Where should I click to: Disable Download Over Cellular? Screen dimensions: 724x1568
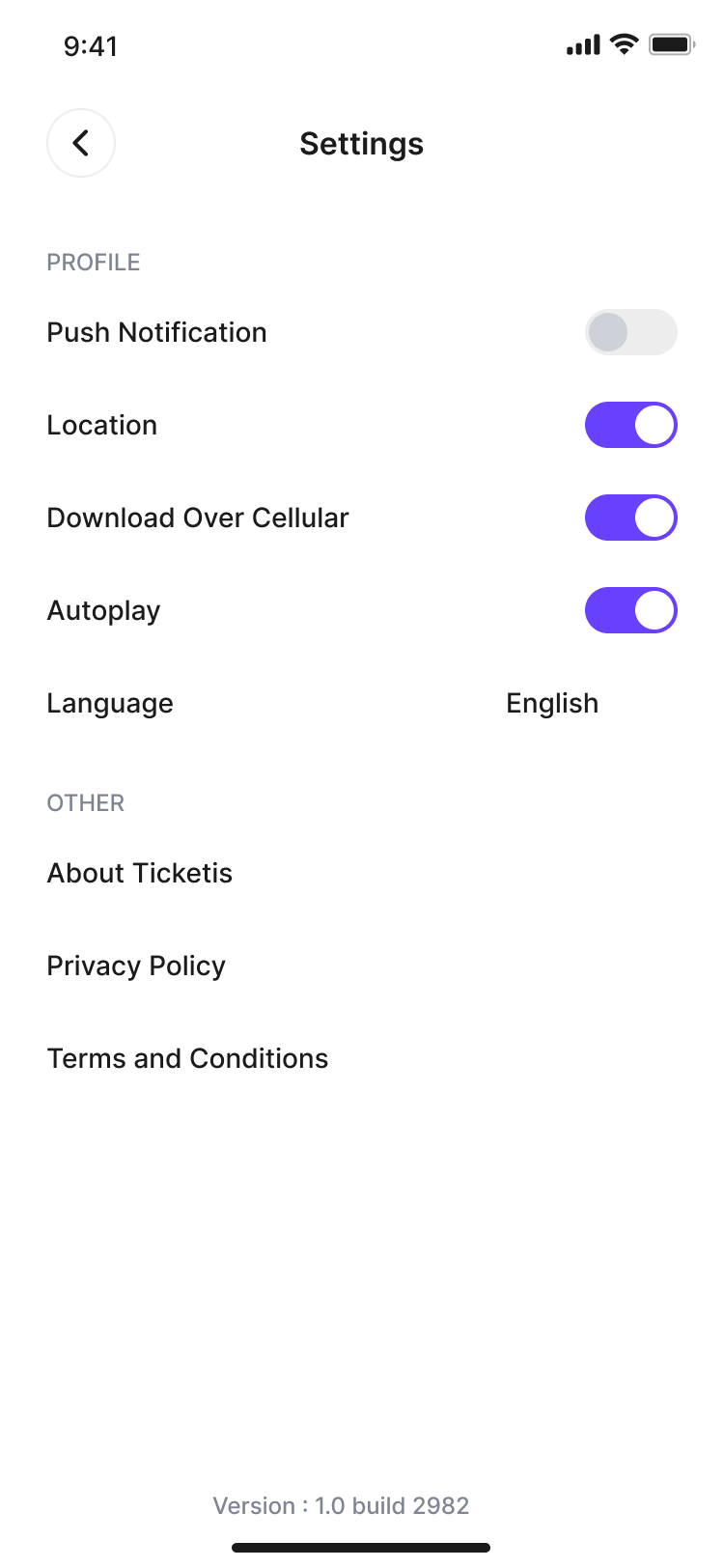pyautogui.click(x=630, y=518)
